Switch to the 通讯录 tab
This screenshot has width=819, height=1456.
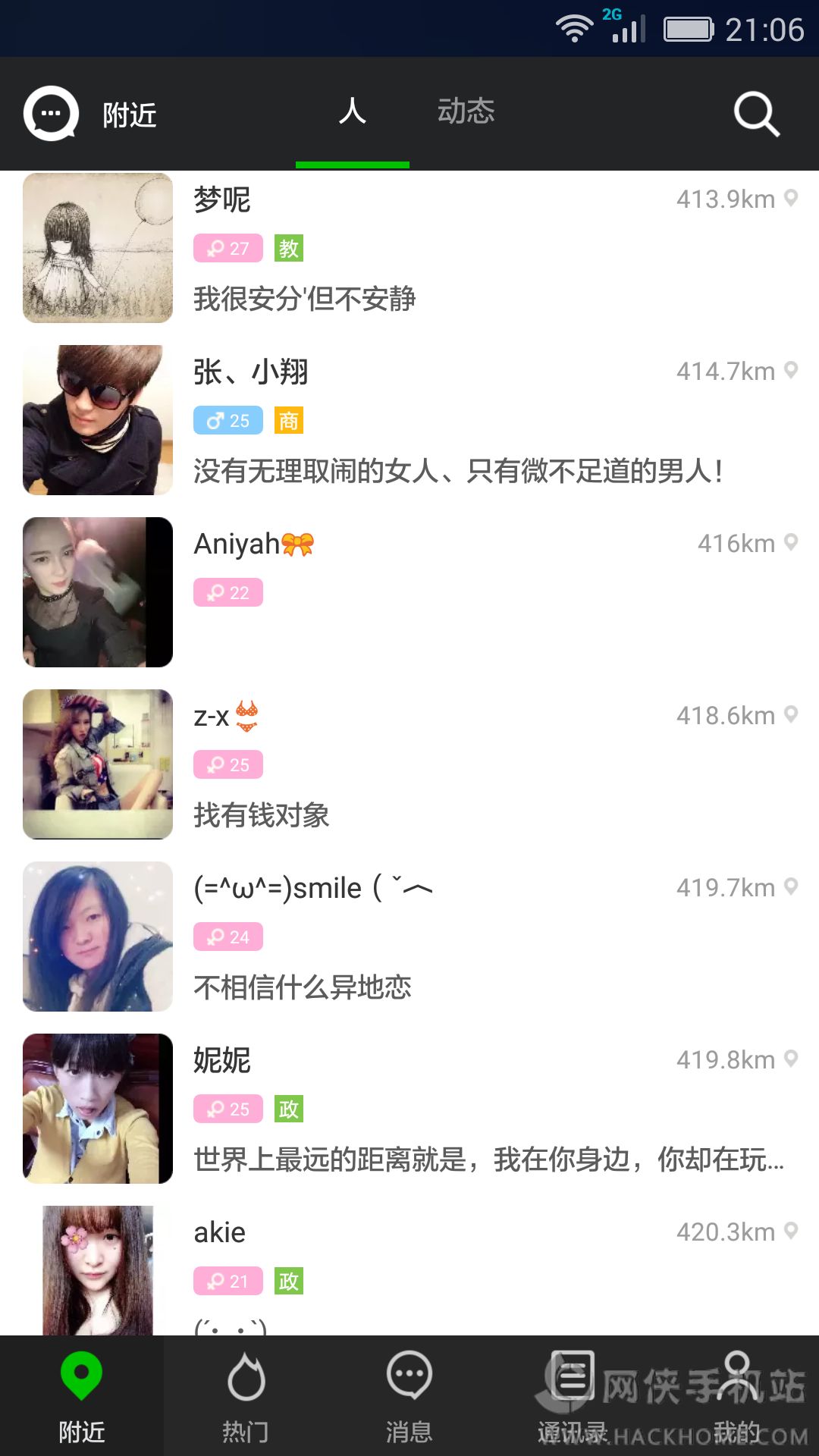(x=573, y=1396)
